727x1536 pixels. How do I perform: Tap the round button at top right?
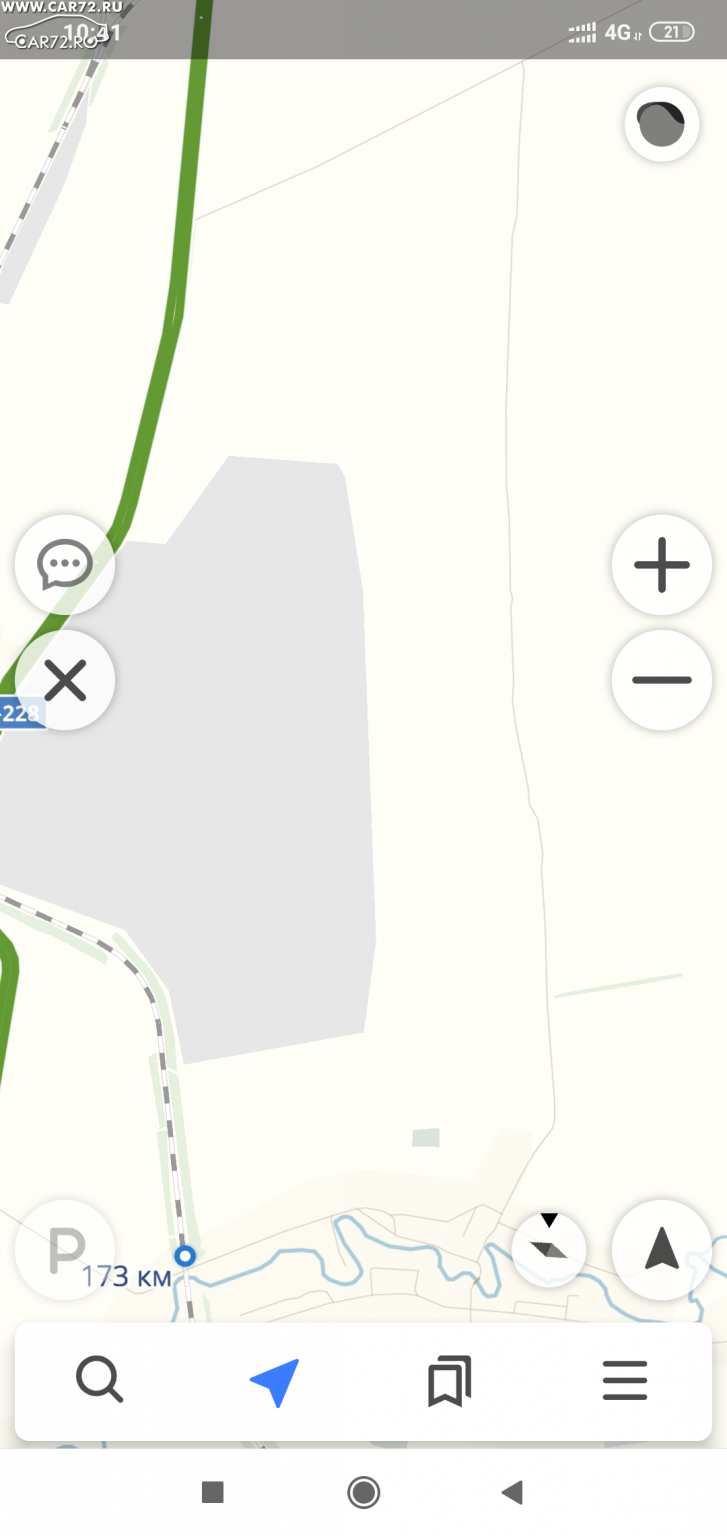[662, 124]
